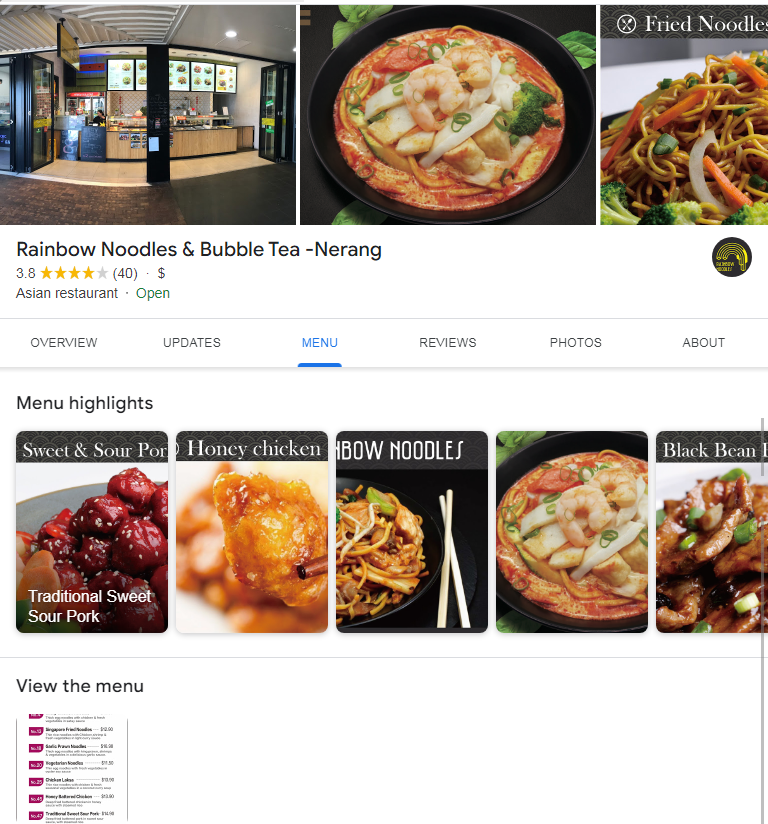
Task: Go to the Photos tab
Action: coord(575,342)
